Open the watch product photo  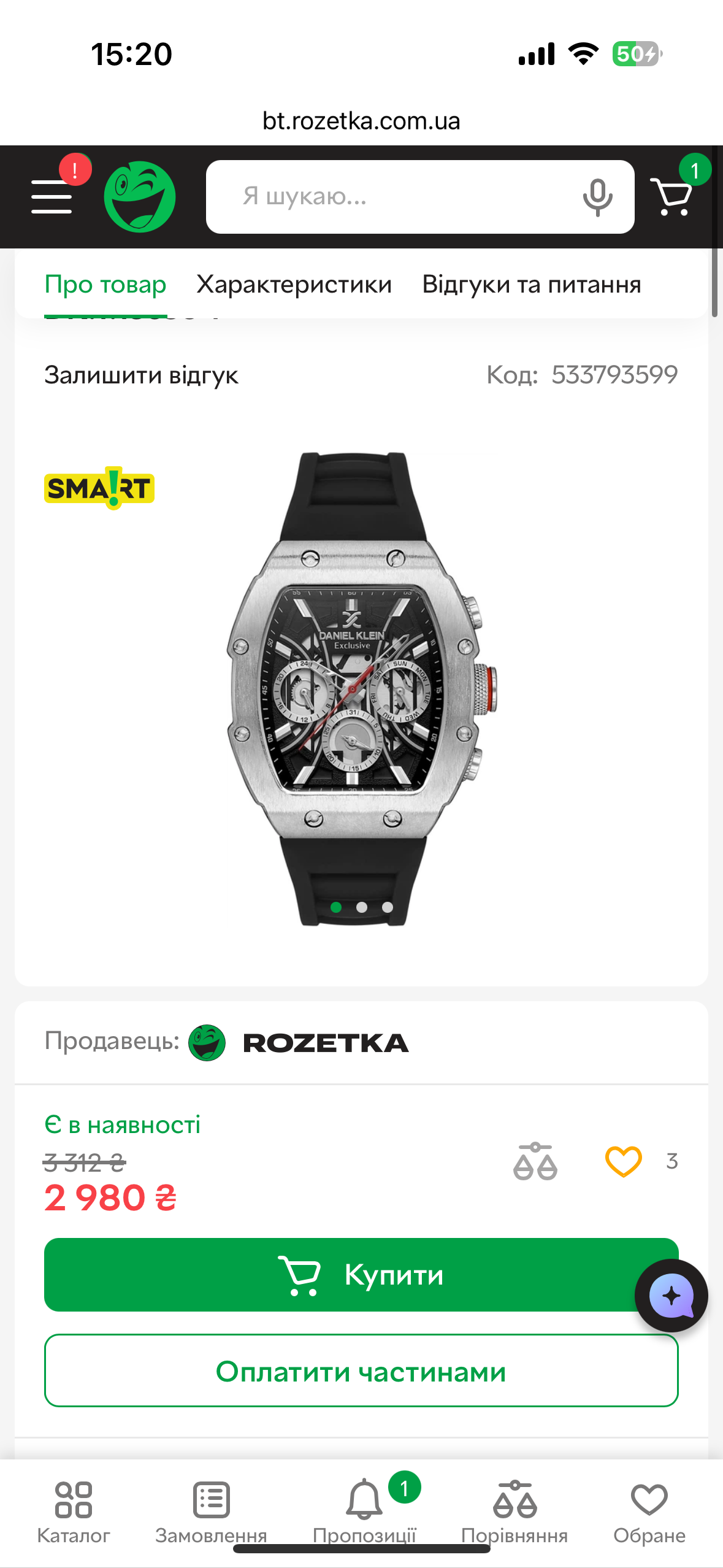[361, 687]
